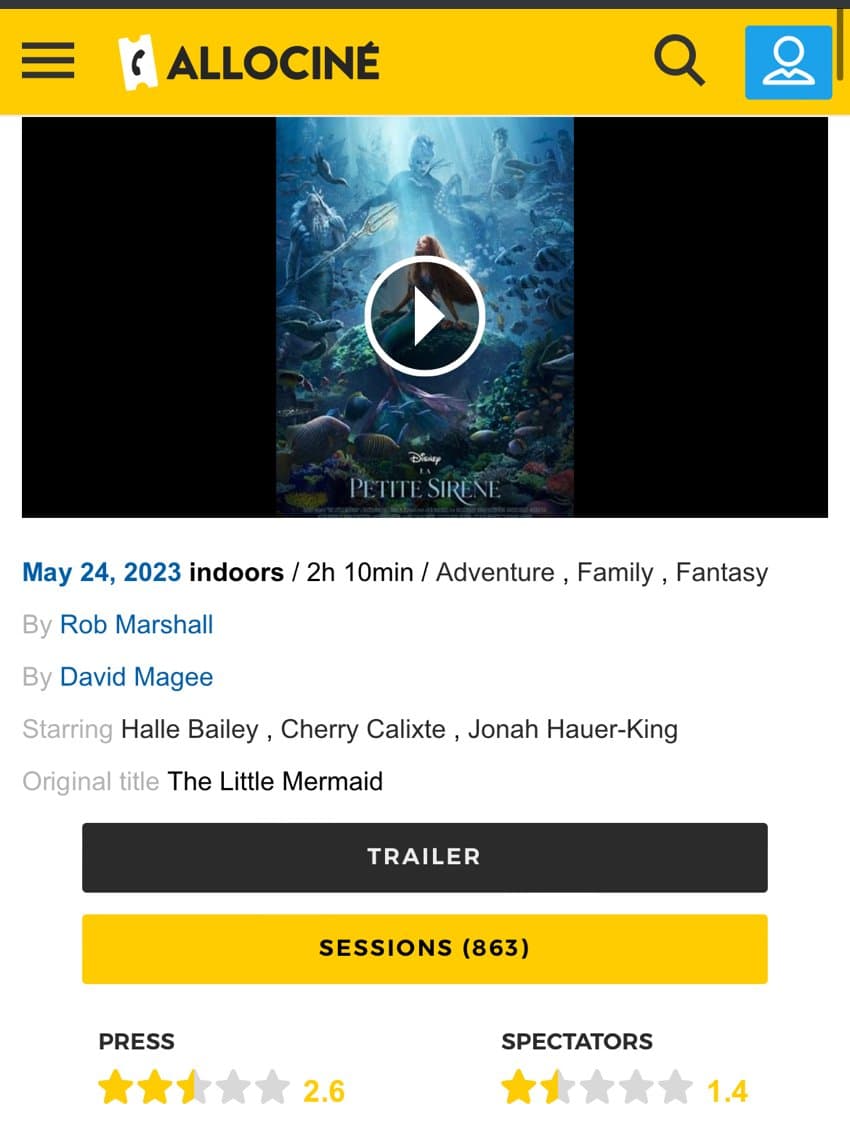Open the May 24, 2023 release date link
850x1121 pixels.
[x=101, y=573]
